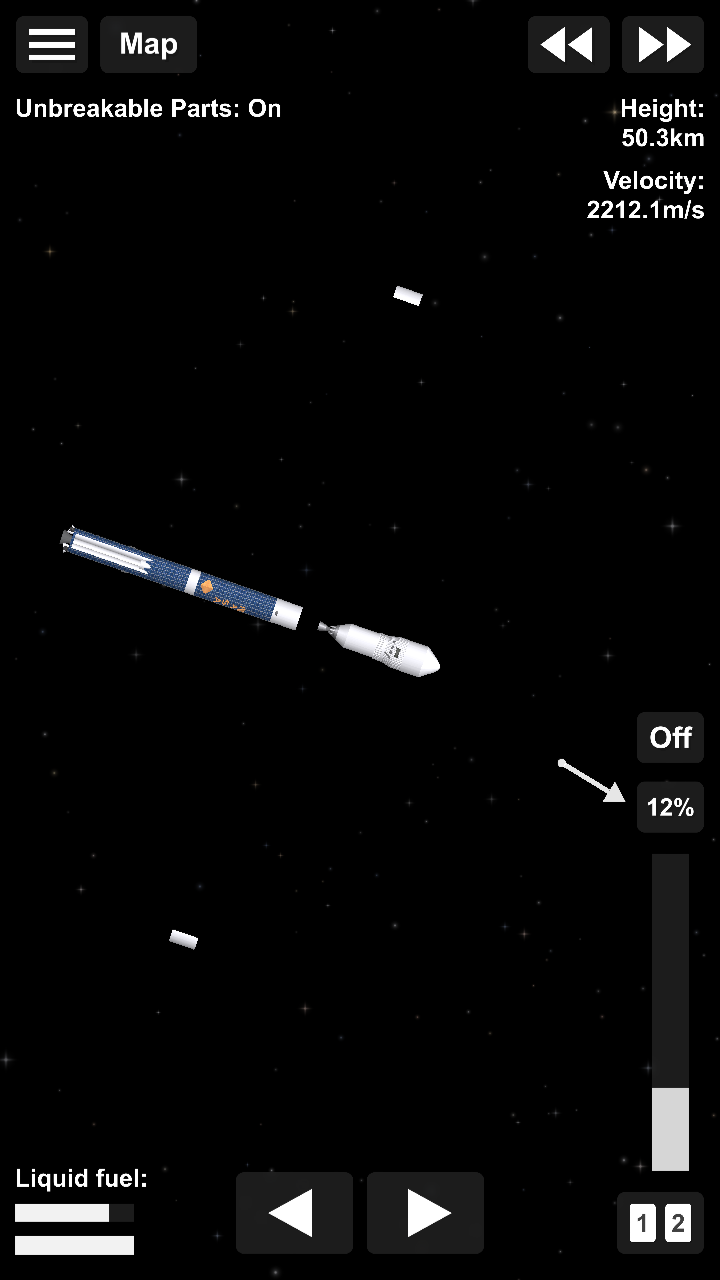
Task: Activate stage 2
Action: [x=678, y=1223]
